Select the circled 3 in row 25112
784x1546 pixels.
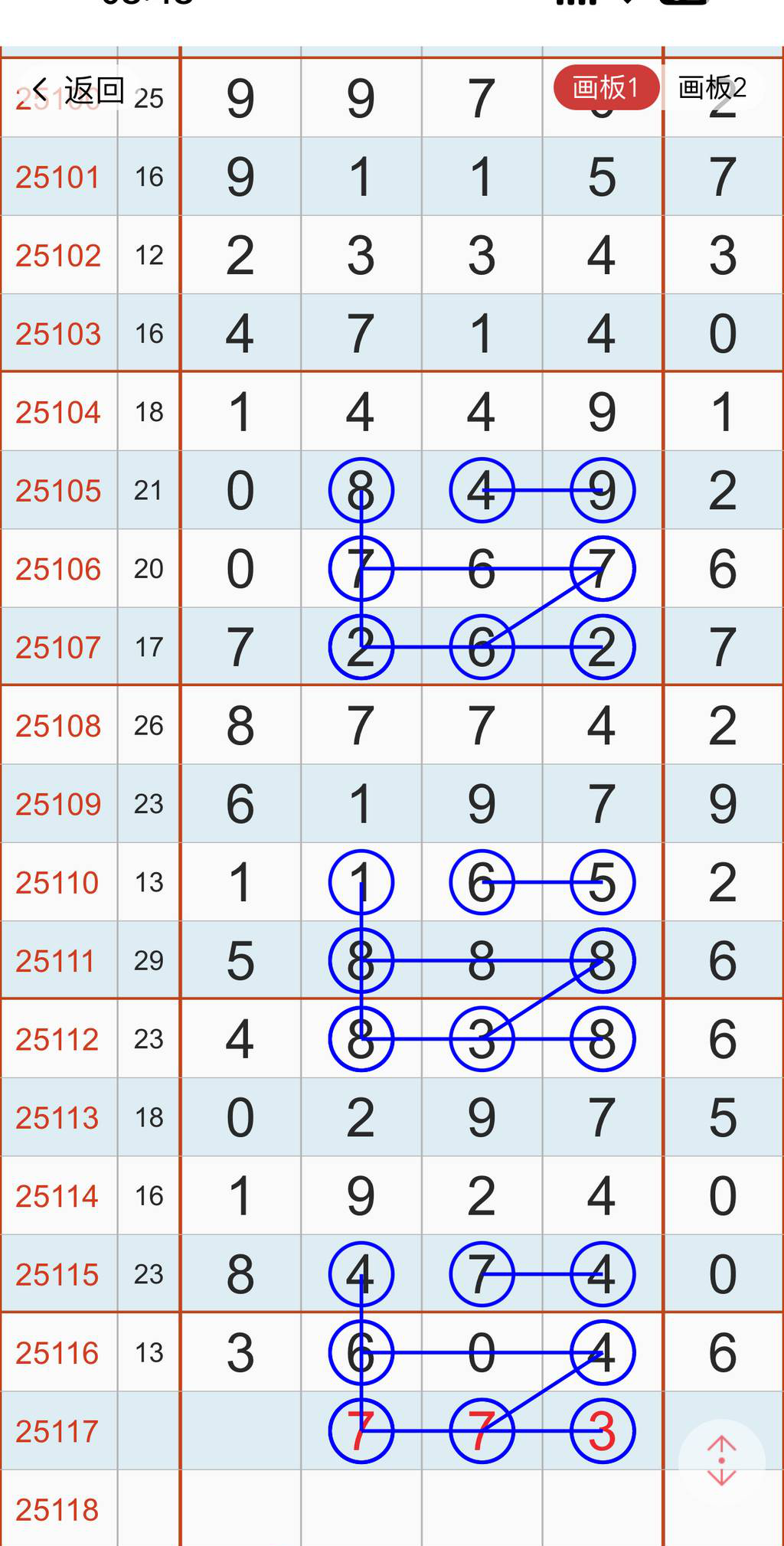tap(482, 1039)
